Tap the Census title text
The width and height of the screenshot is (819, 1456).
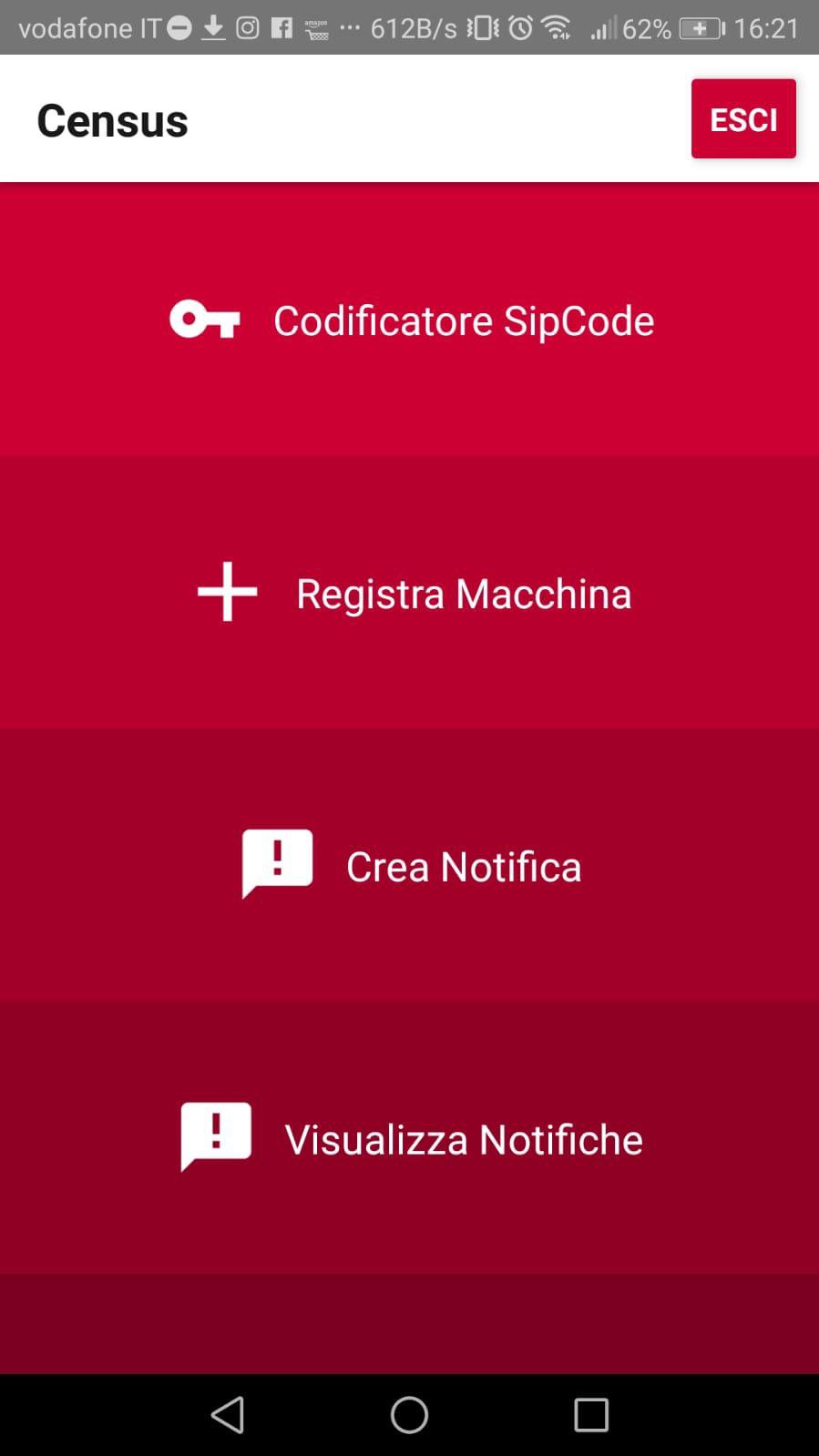point(112,118)
